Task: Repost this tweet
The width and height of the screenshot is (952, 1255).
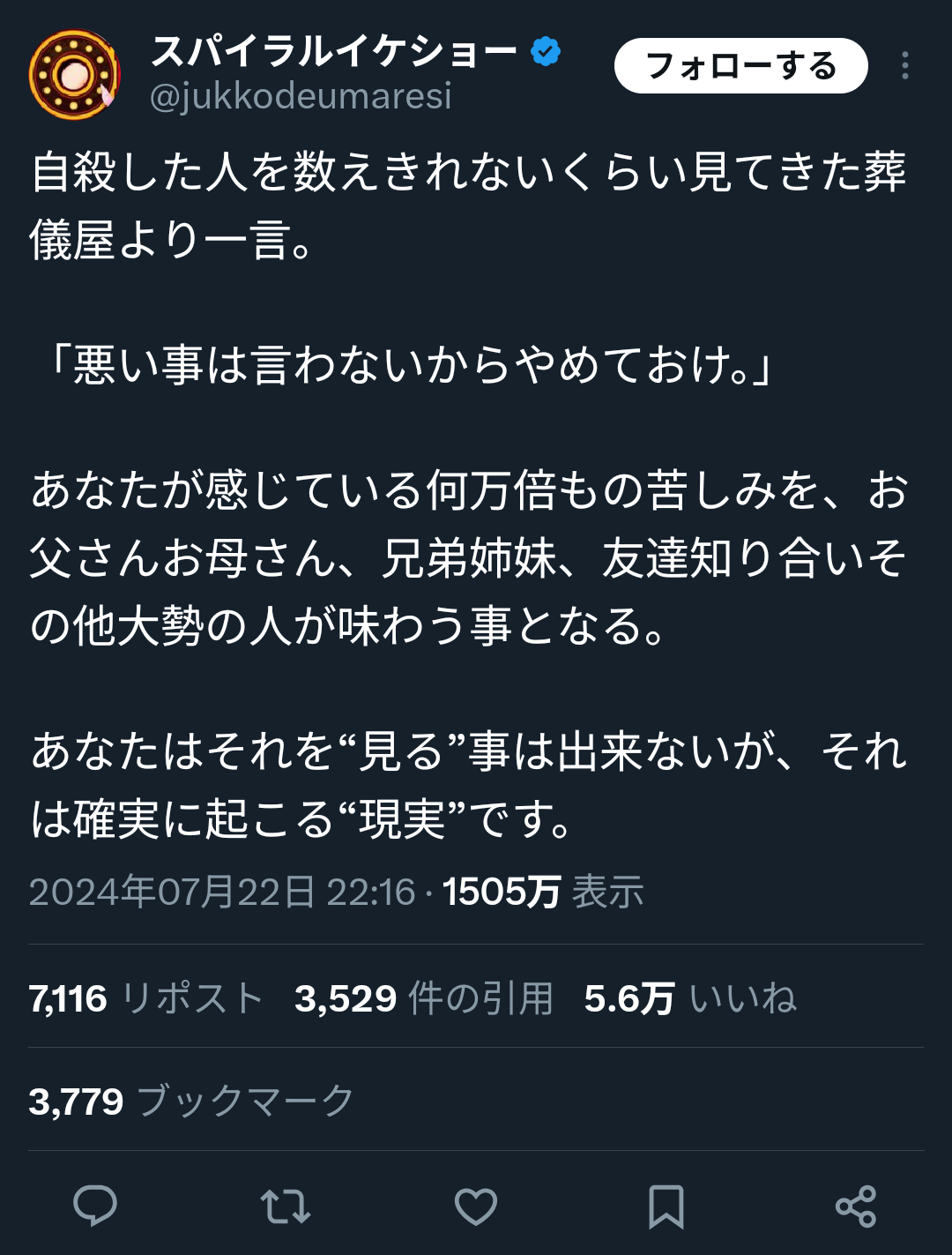Action: pyautogui.click(x=286, y=1206)
